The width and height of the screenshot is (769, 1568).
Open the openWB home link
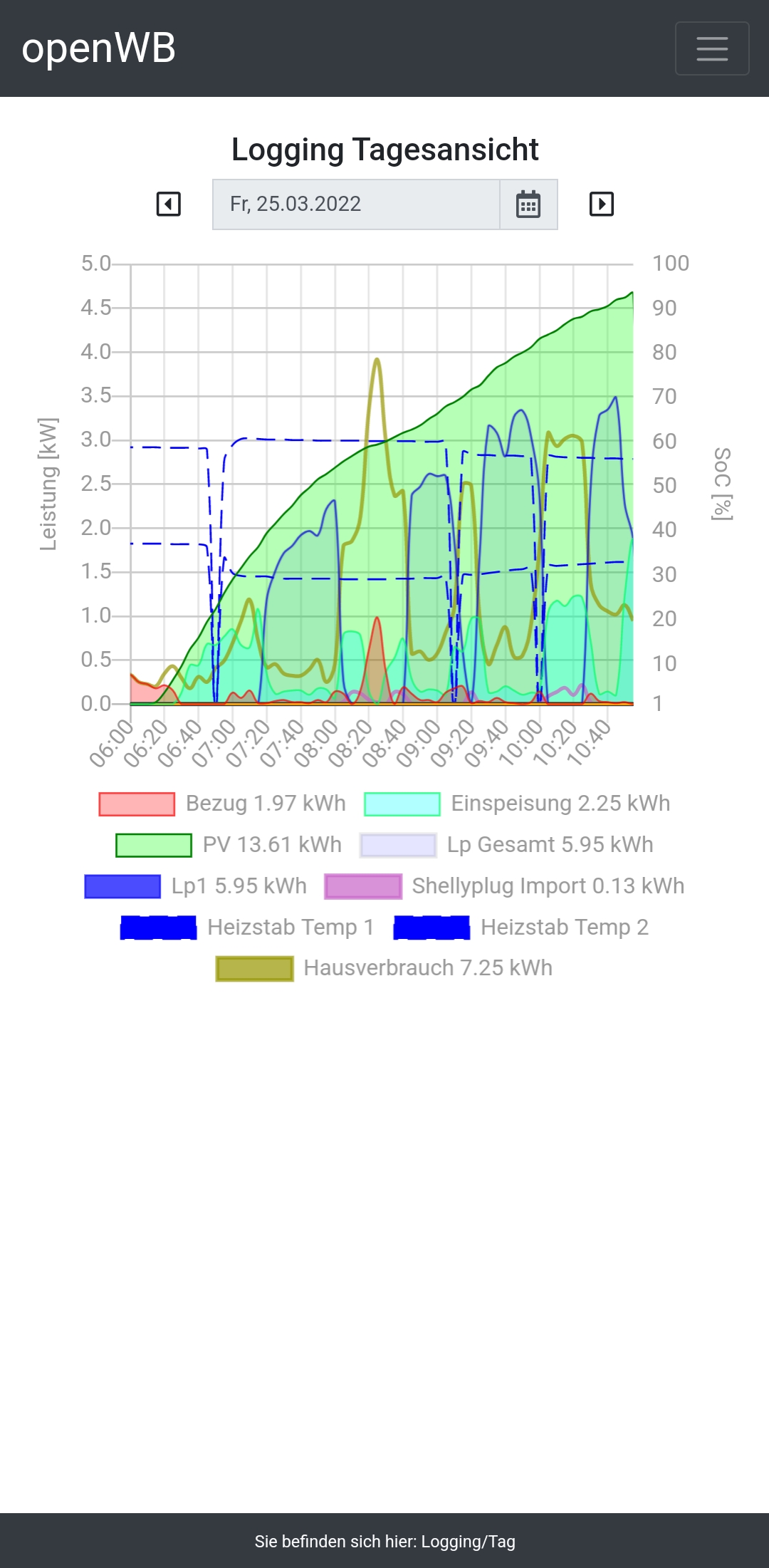pyautogui.click(x=99, y=48)
